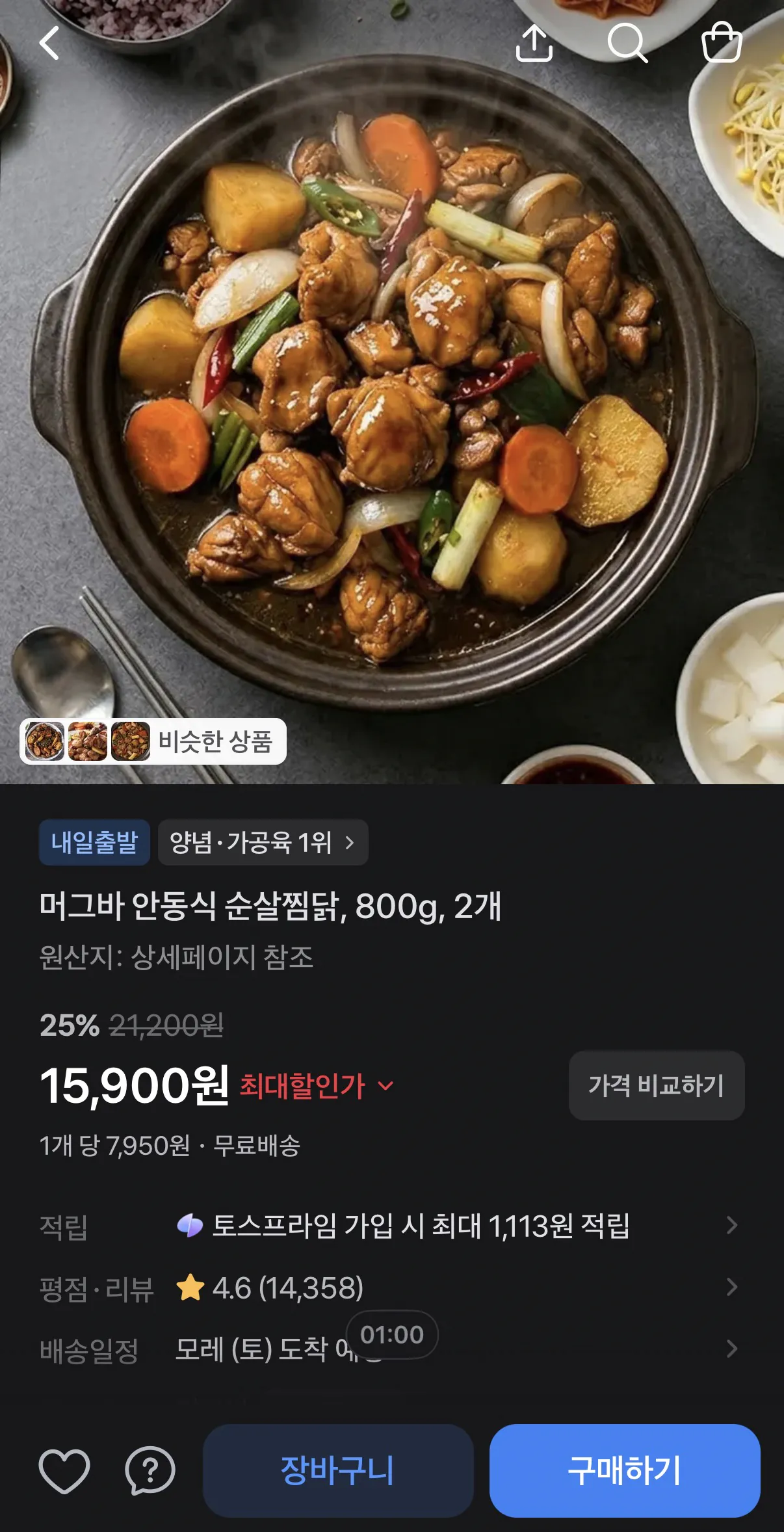Go back using the top-left arrow

(49, 43)
